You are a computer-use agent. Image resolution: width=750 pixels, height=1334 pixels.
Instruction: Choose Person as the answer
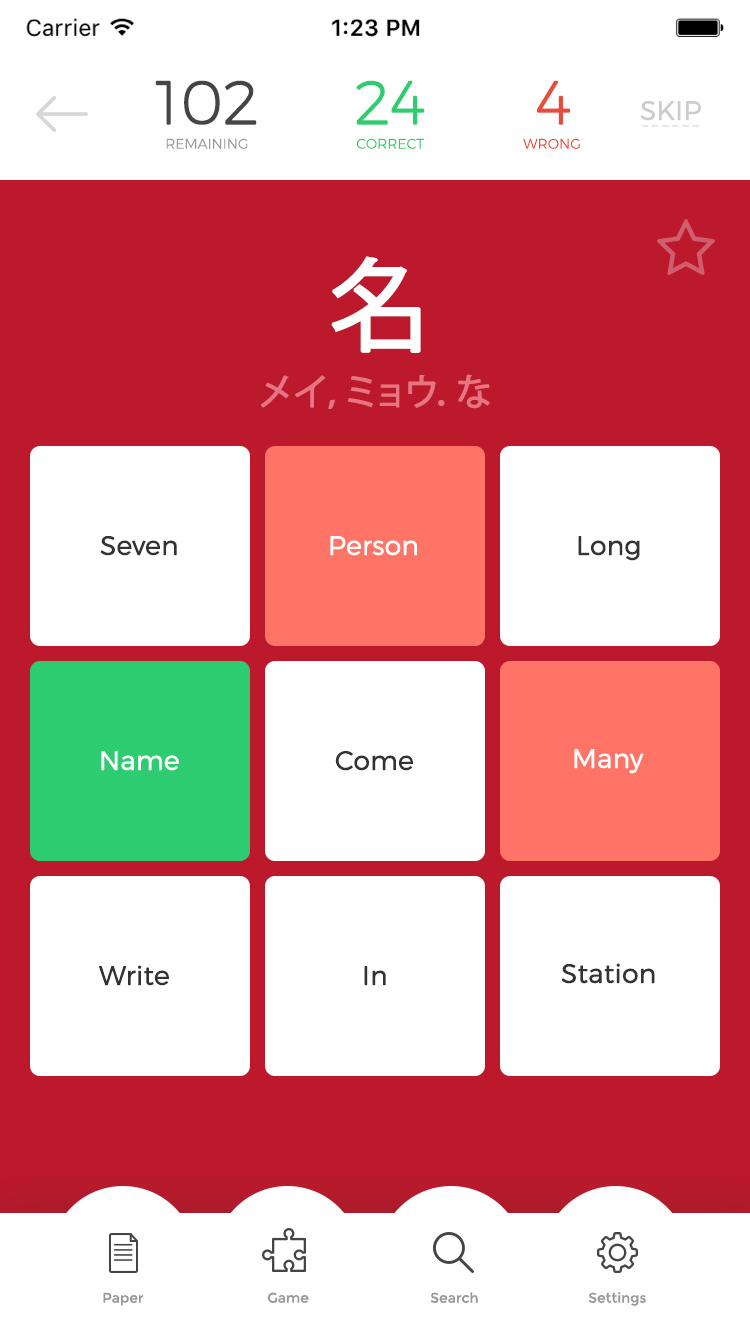tap(375, 546)
